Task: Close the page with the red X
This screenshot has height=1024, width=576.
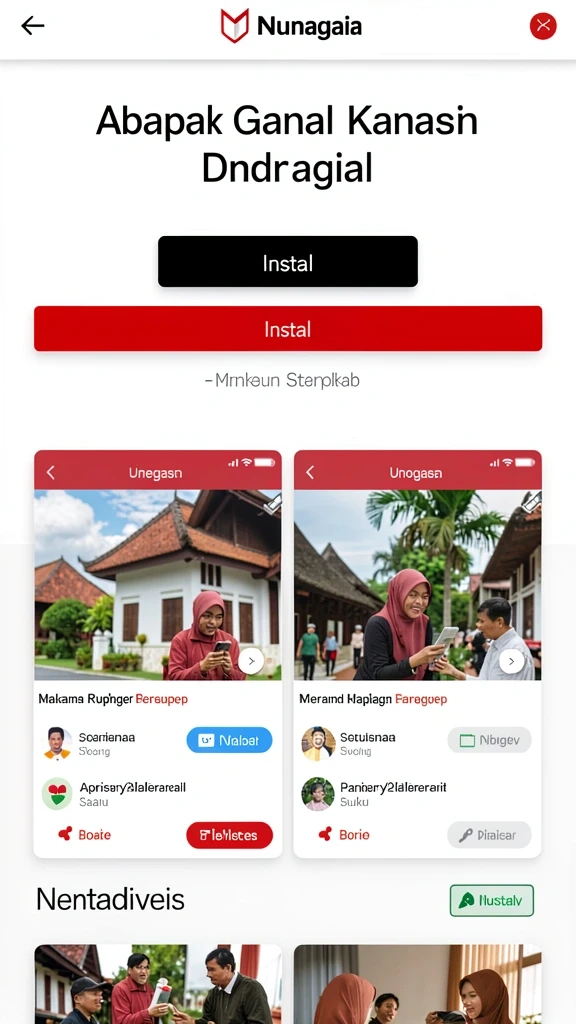Action: click(543, 26)
